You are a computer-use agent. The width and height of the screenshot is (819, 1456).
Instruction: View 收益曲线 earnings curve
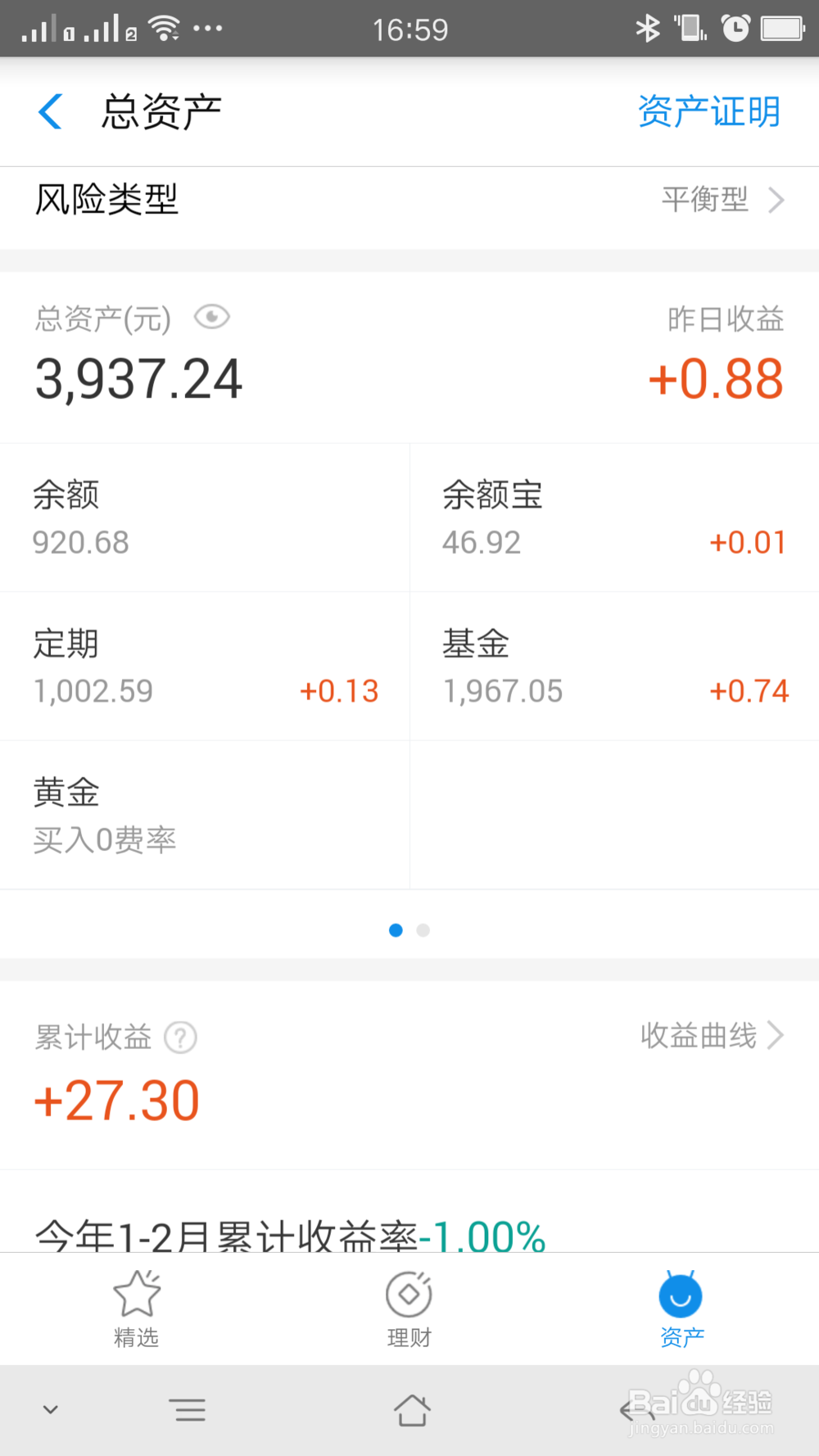(713, 1036)
